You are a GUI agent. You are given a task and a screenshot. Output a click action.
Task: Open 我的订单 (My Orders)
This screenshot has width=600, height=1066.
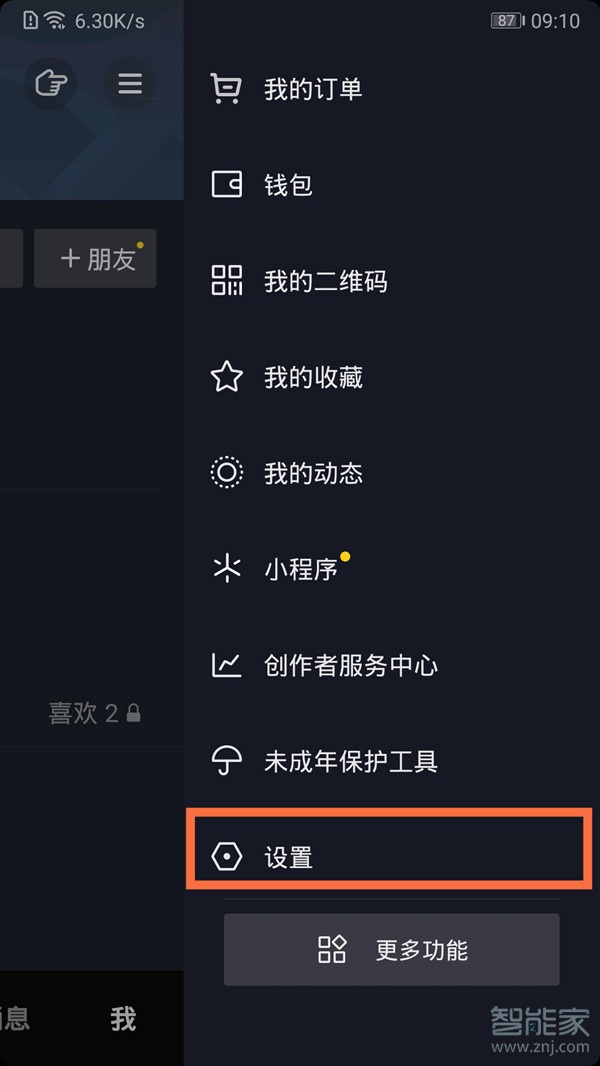click(x=391, y=89)
